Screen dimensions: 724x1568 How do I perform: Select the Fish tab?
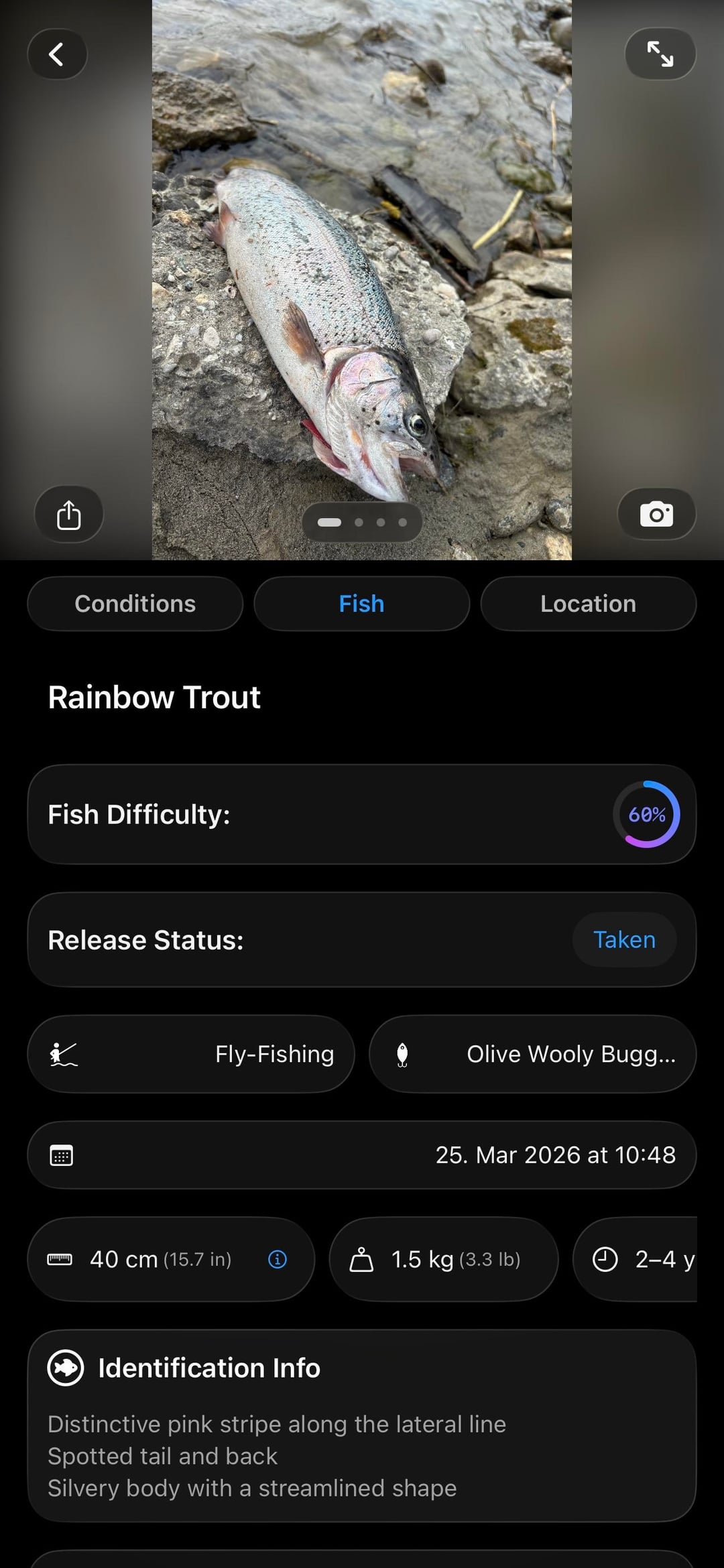pos(362,604)
